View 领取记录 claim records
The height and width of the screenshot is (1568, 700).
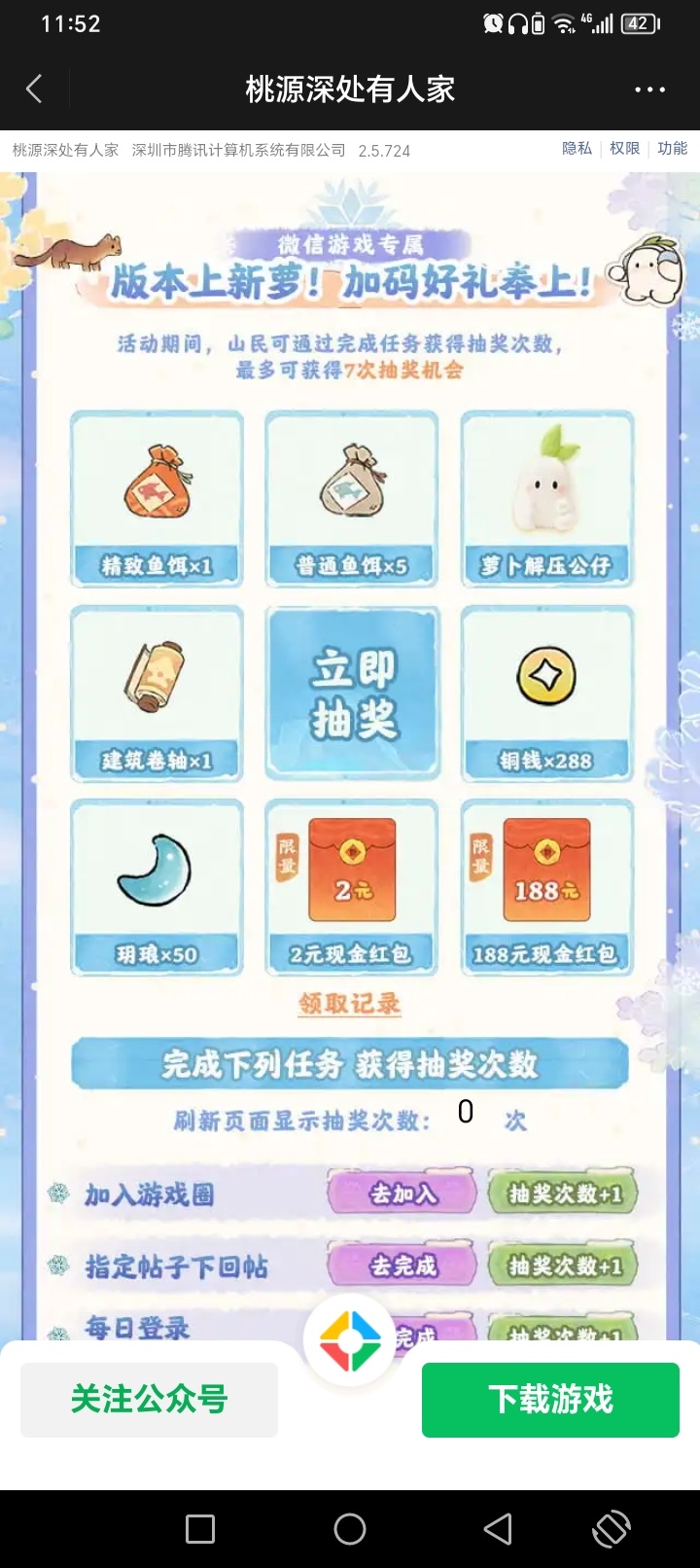350,1004
